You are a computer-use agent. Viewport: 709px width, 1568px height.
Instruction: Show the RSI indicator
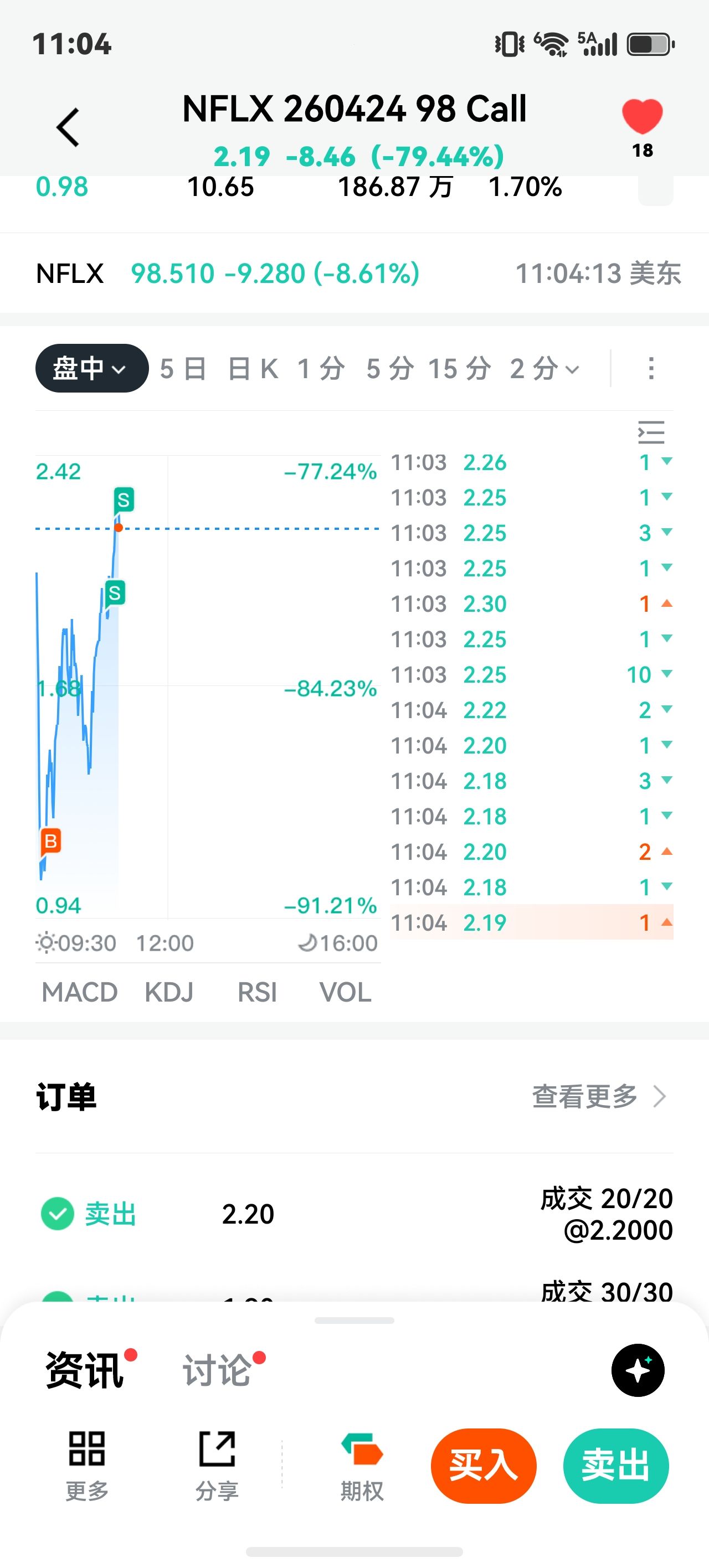[257, 992]
